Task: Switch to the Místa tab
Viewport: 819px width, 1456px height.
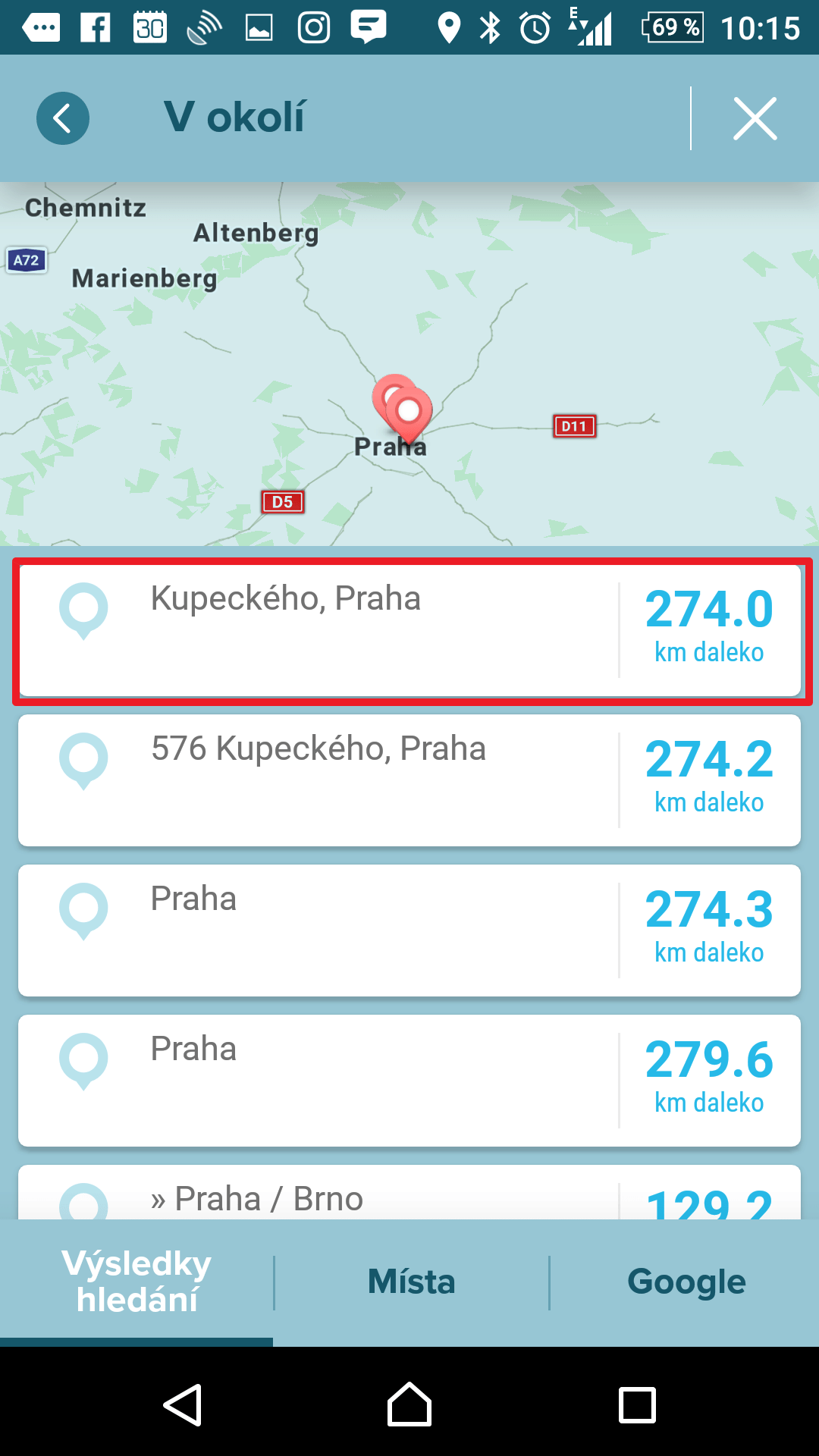Action: pos(411,1282)
